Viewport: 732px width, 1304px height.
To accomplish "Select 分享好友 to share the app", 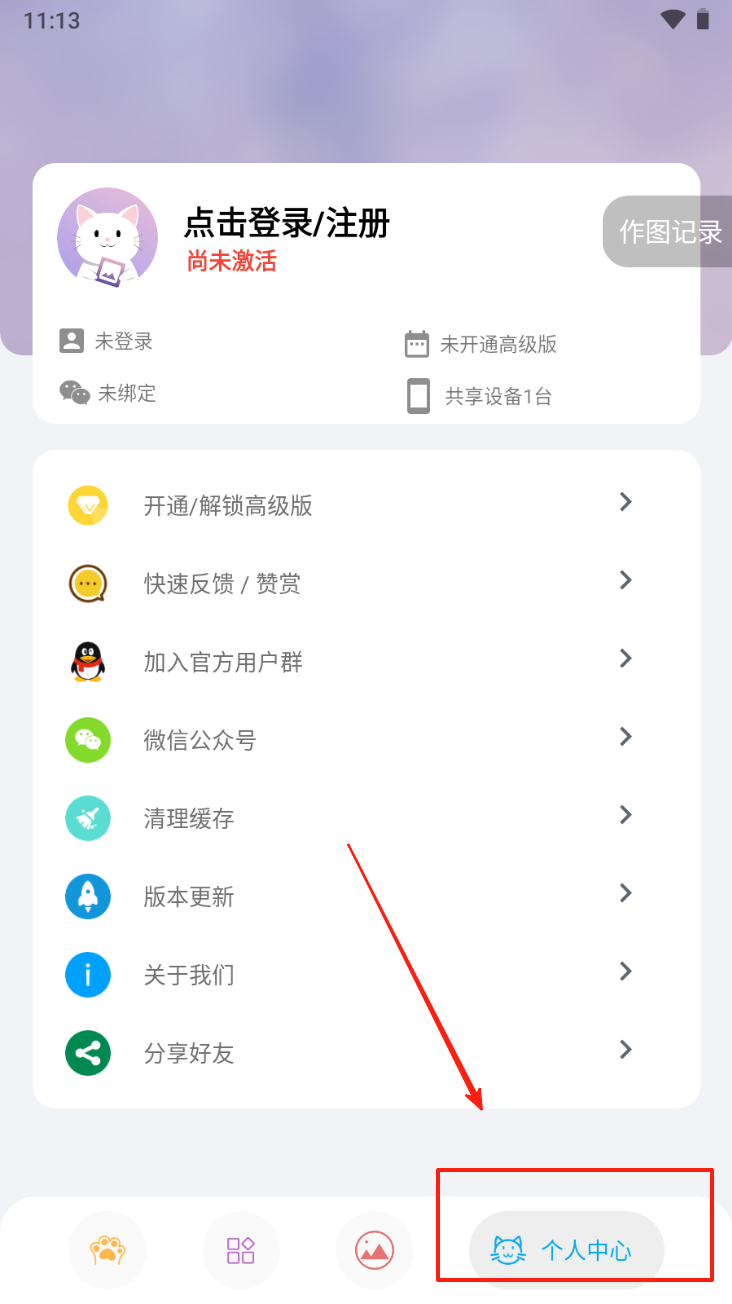I will point(366,1052).
